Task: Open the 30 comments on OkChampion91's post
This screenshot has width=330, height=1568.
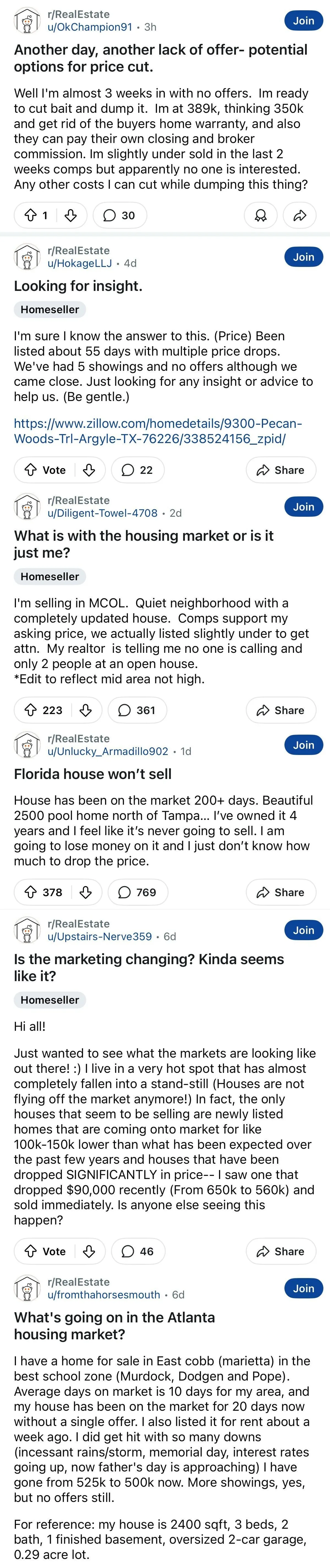Action: pyautogui.click(x=120, y=215)
